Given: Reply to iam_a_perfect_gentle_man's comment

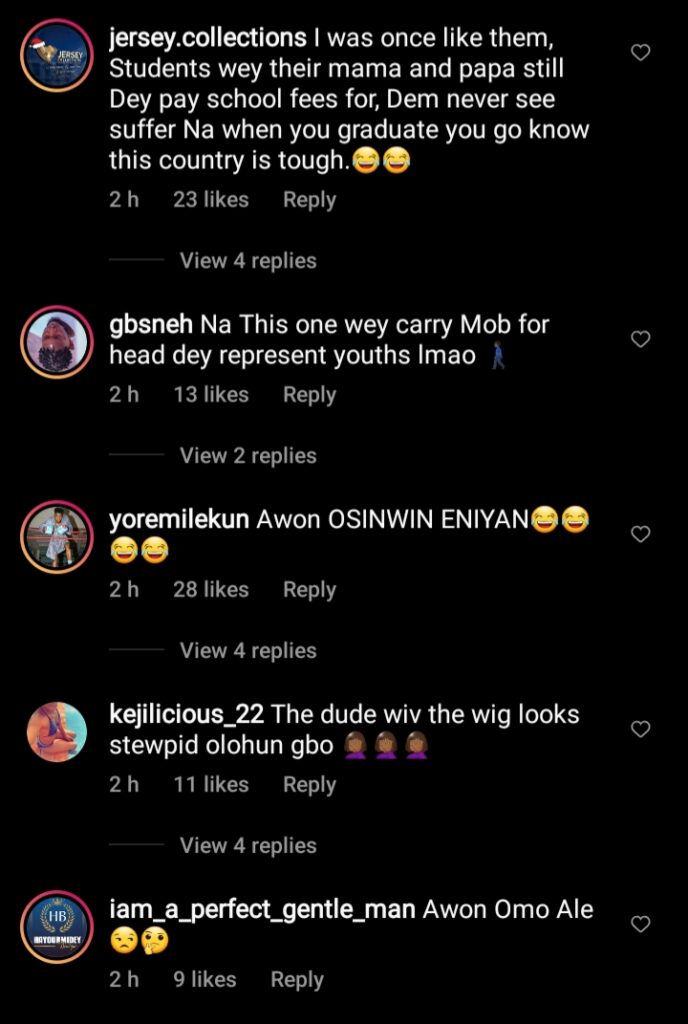Looking at the screenshot, I should [297, 980].
